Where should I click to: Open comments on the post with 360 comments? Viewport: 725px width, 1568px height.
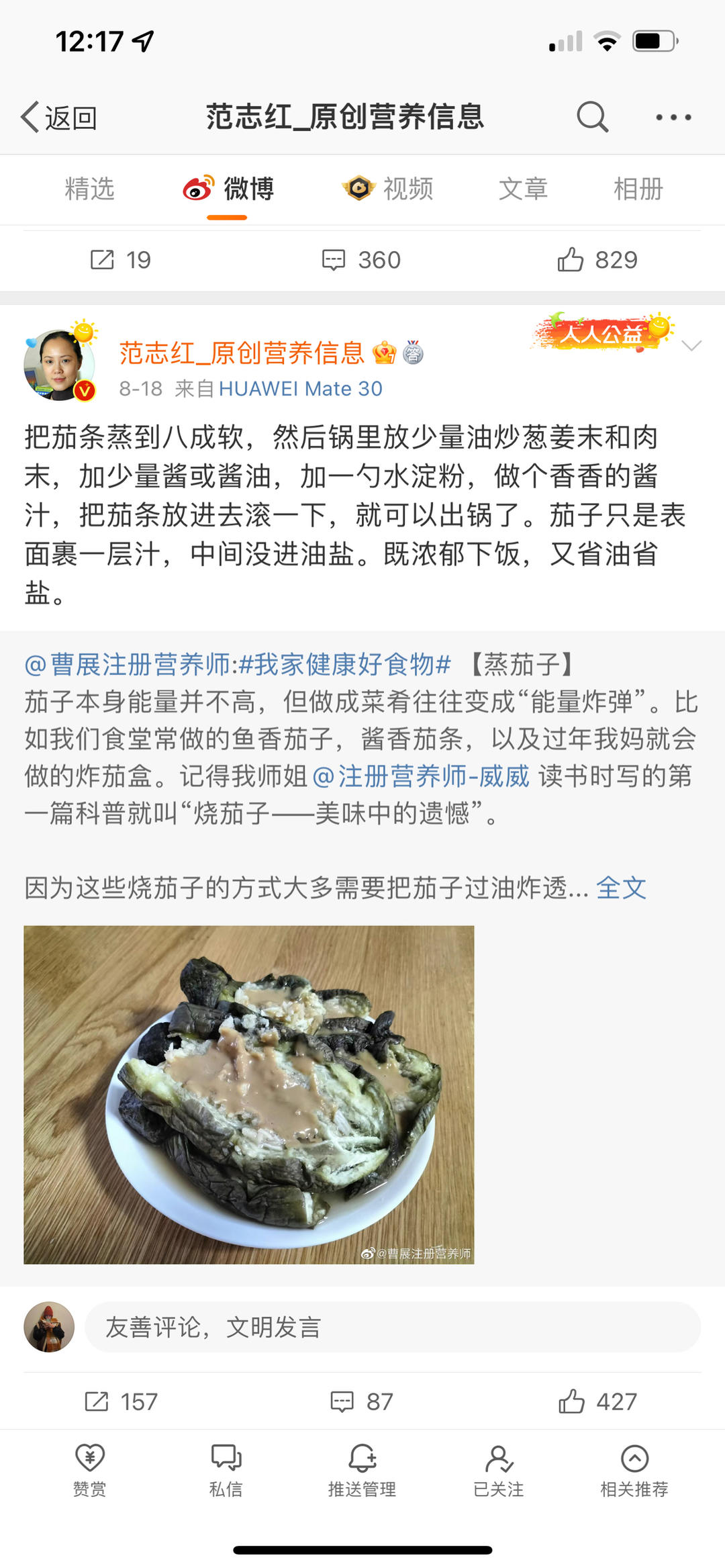point(361,260)
